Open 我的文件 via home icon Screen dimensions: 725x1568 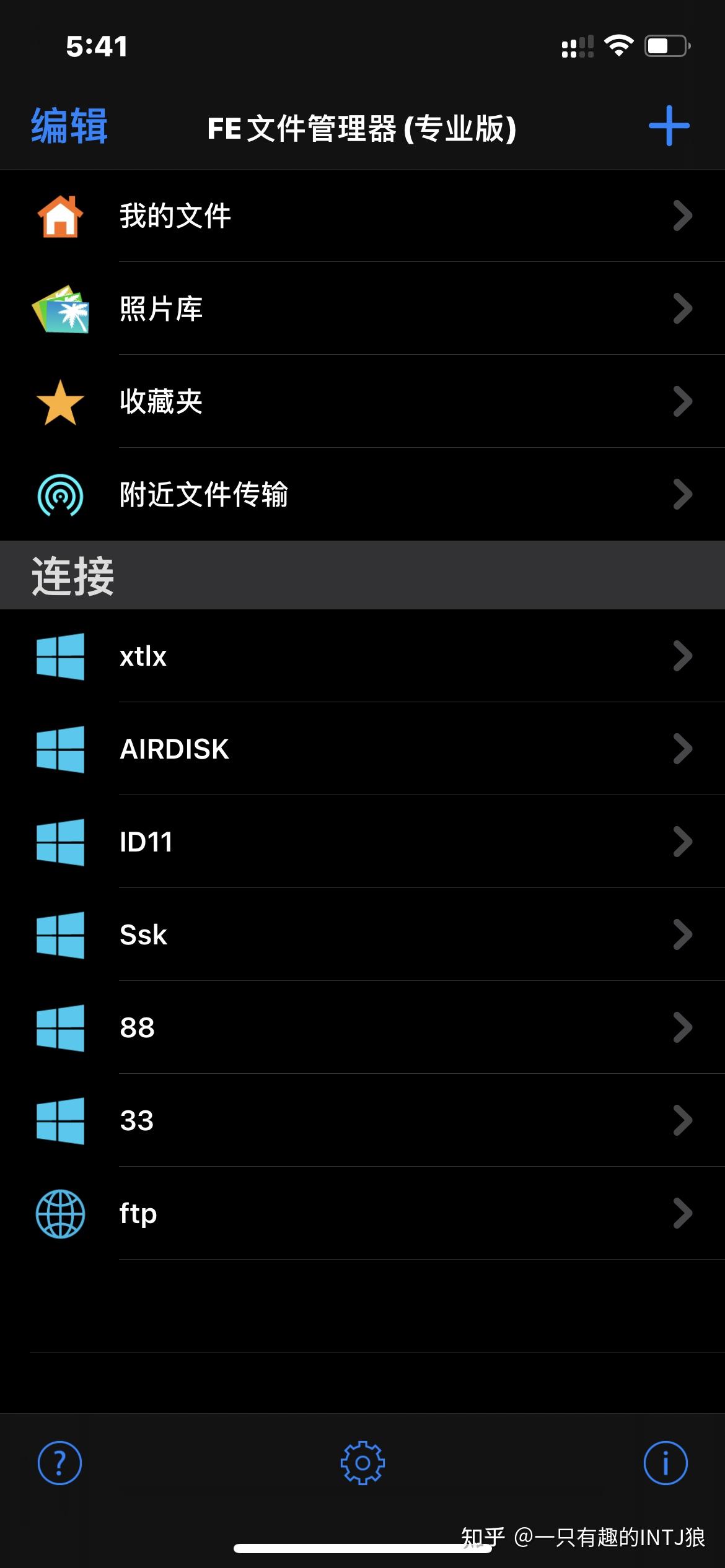coord(60,216)
